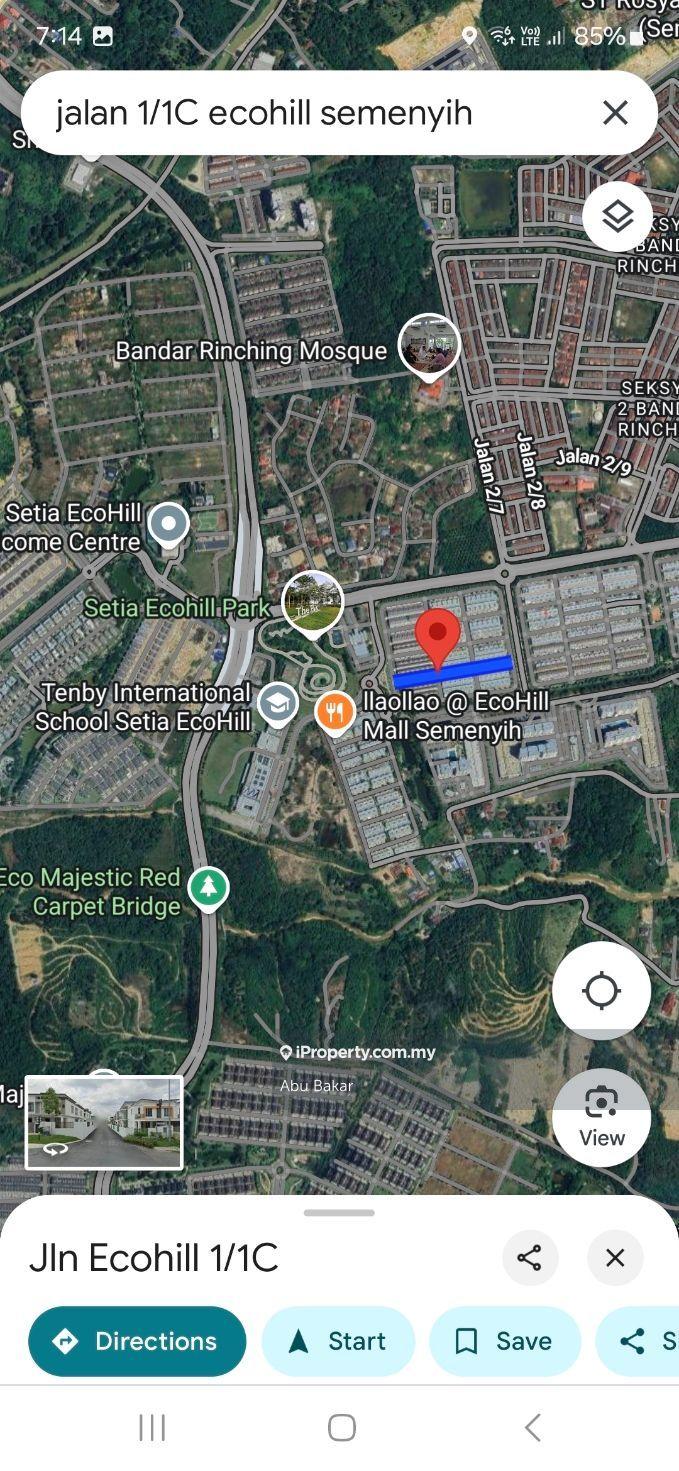Viewport: 679px width, 1471px height.
Task: Select Bandar Rinching Mosque marker
Action: (429, 345)
